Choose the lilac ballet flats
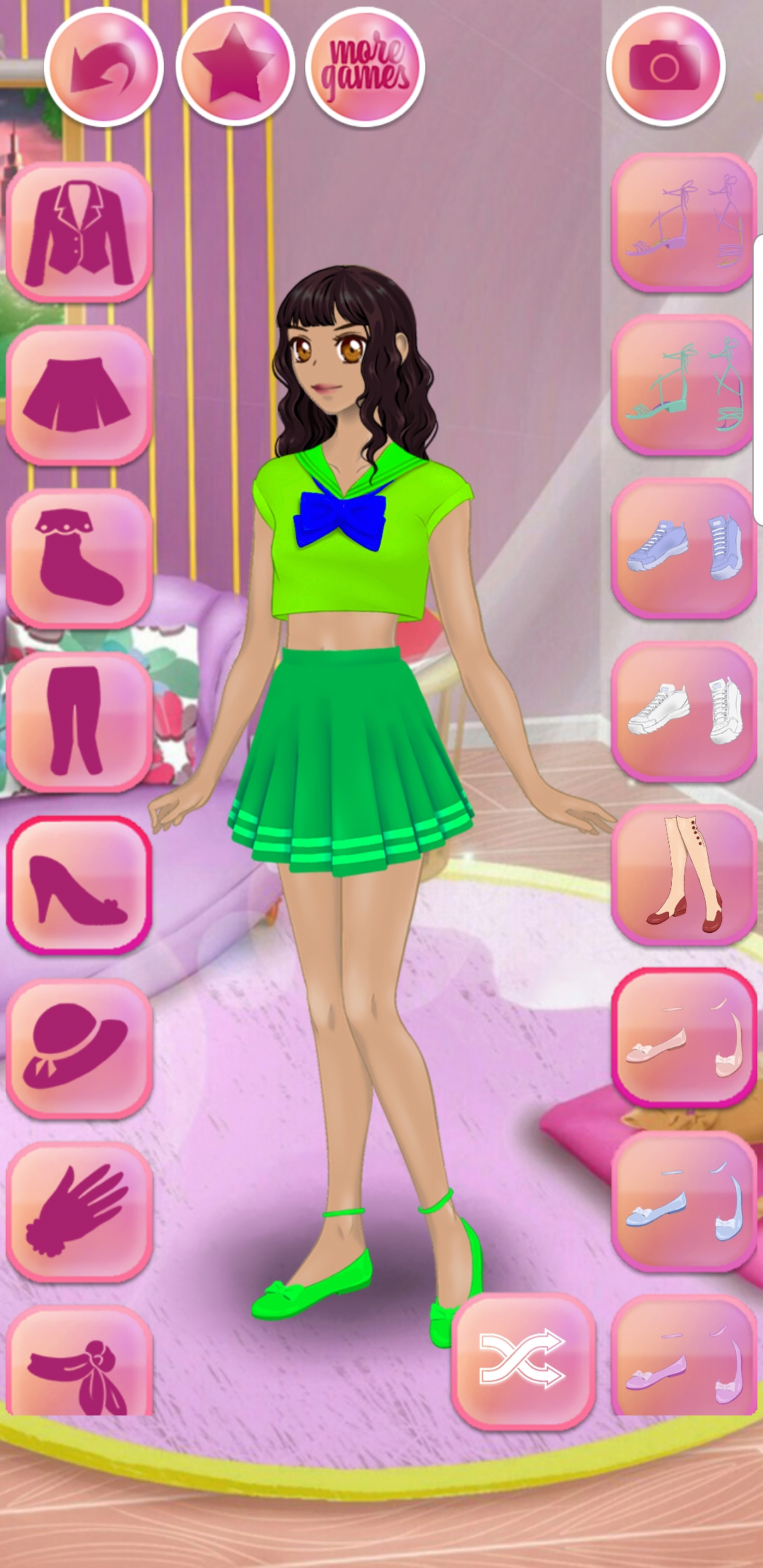This screenshot has width=763, height=1568. click(684, 1355)
